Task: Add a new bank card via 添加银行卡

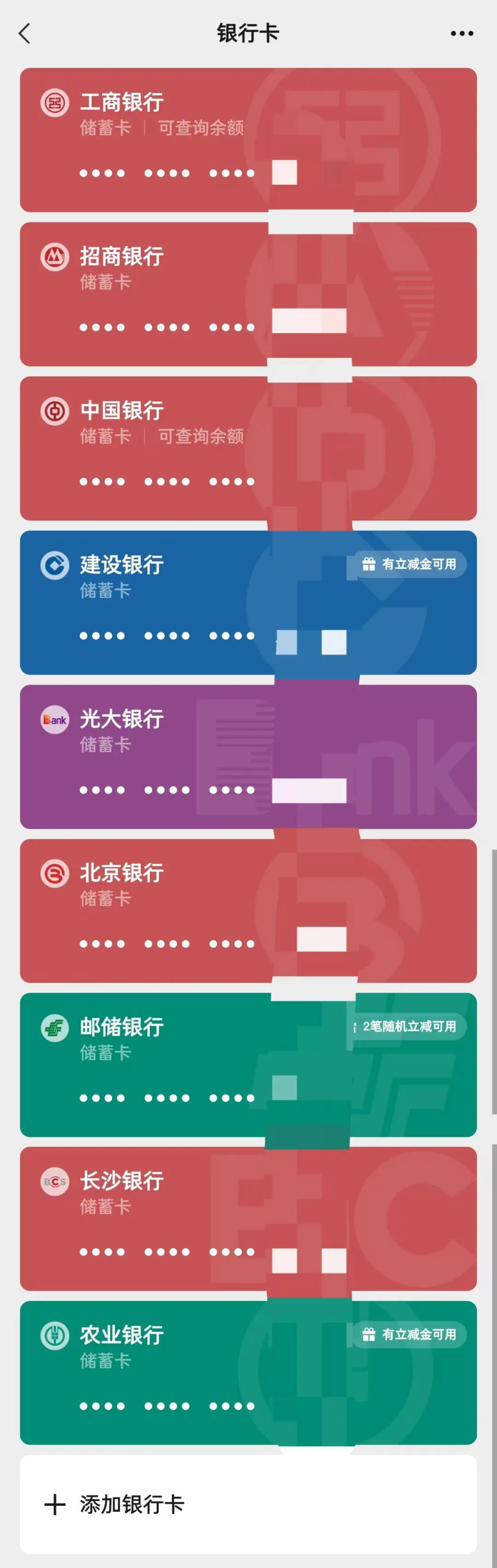Action: click(x=132, y=1504)
